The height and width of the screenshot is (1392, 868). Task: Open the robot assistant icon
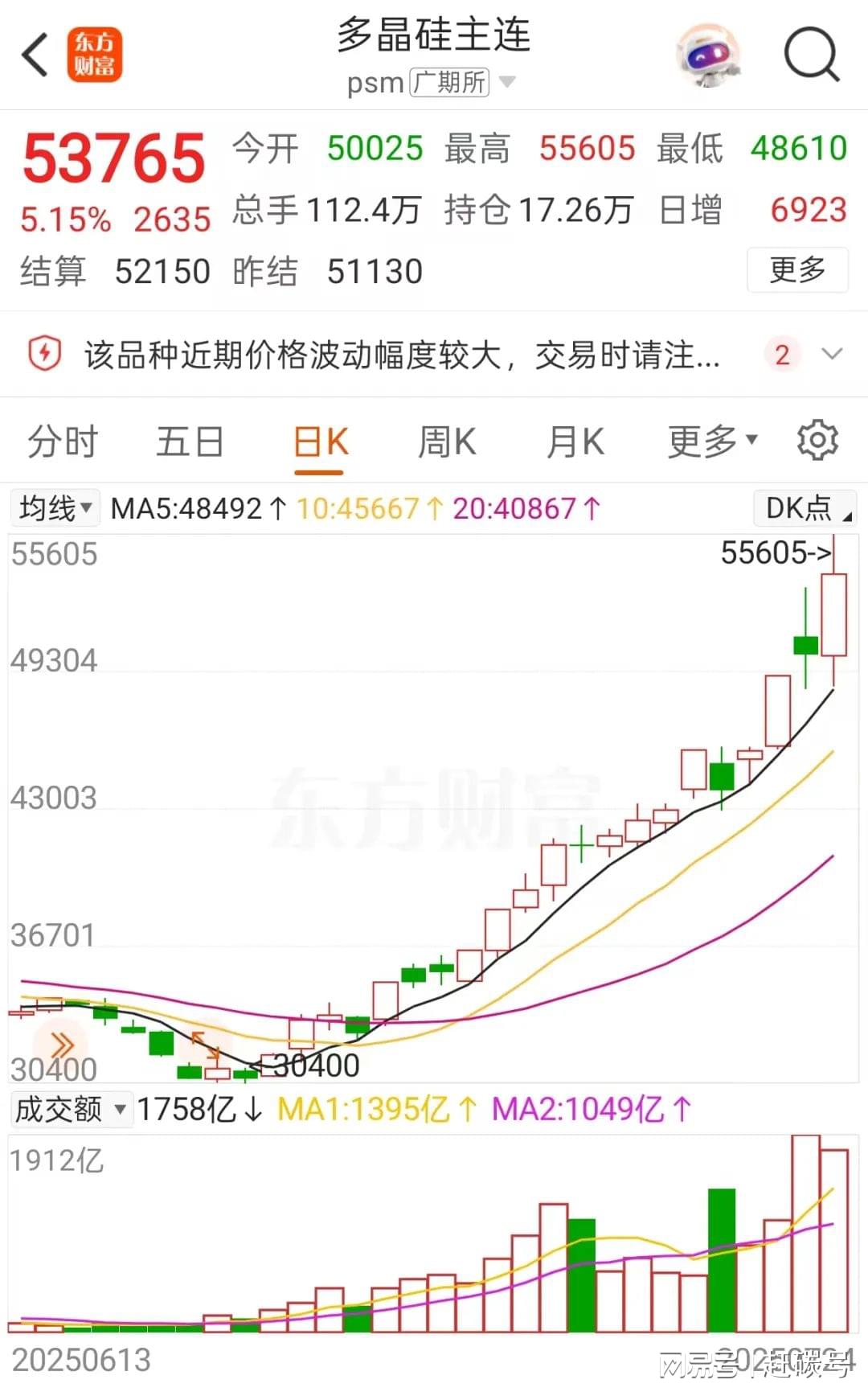point(707,55)
